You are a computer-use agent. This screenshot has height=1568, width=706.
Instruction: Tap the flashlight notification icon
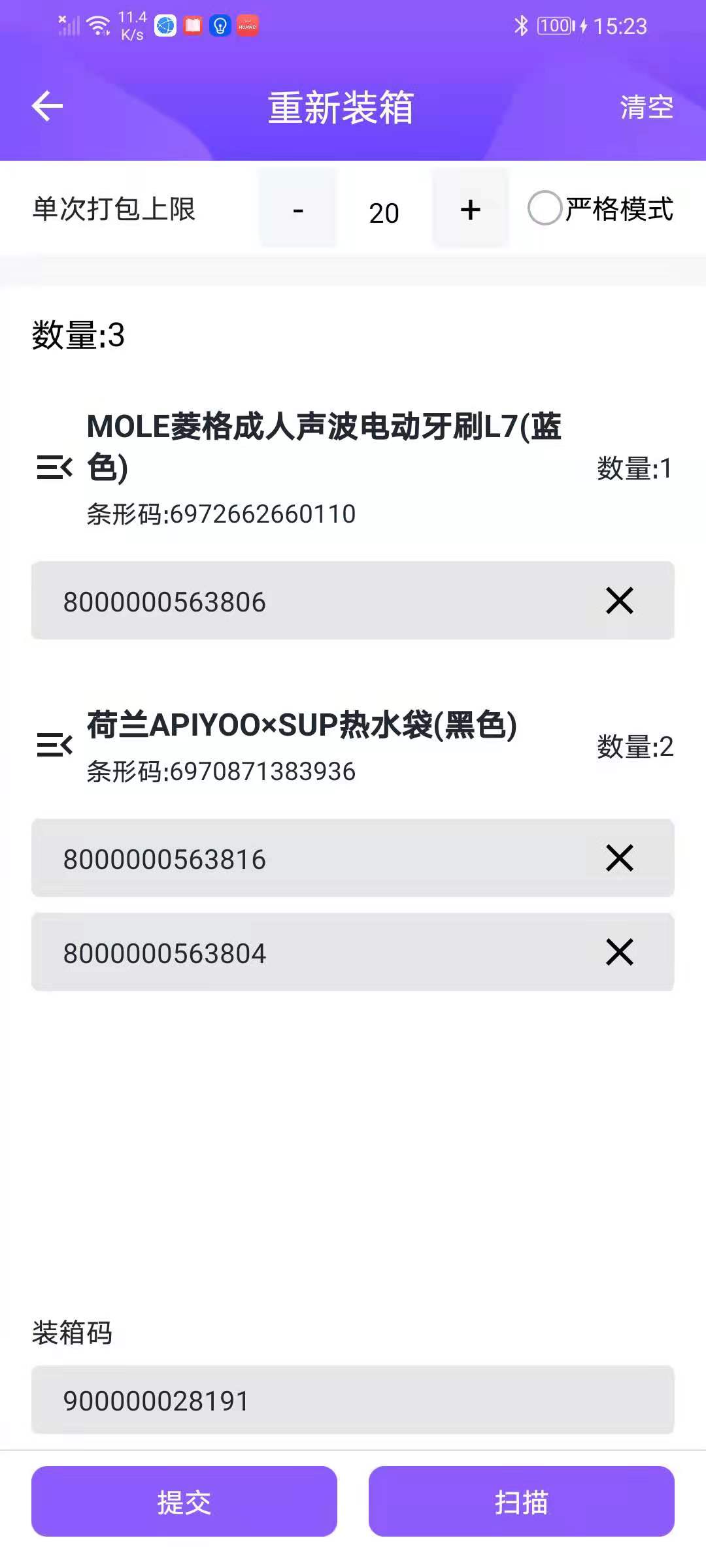pyautogui.click(x=220, y=26)
